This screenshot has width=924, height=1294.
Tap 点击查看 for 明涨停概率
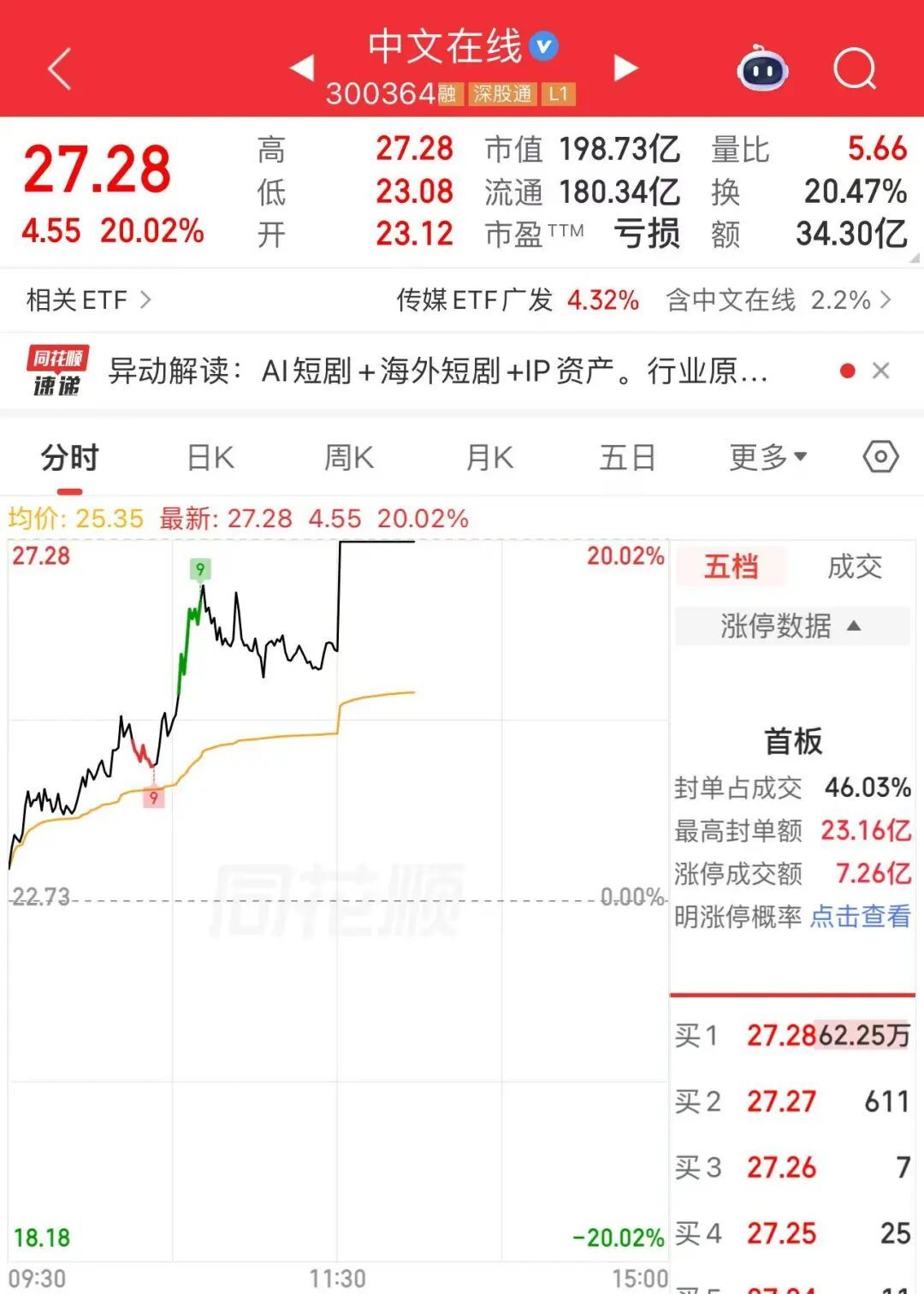click(x=860, y=917)
